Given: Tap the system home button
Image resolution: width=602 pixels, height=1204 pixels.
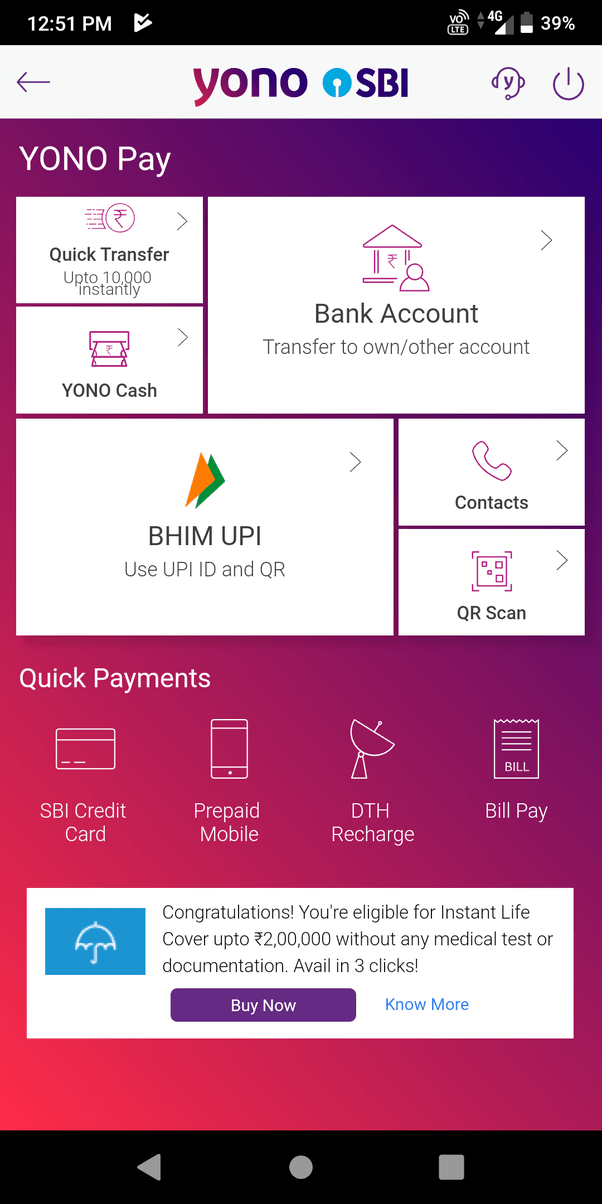Looking at the screenshot, I should click(x=300, y=1167).
